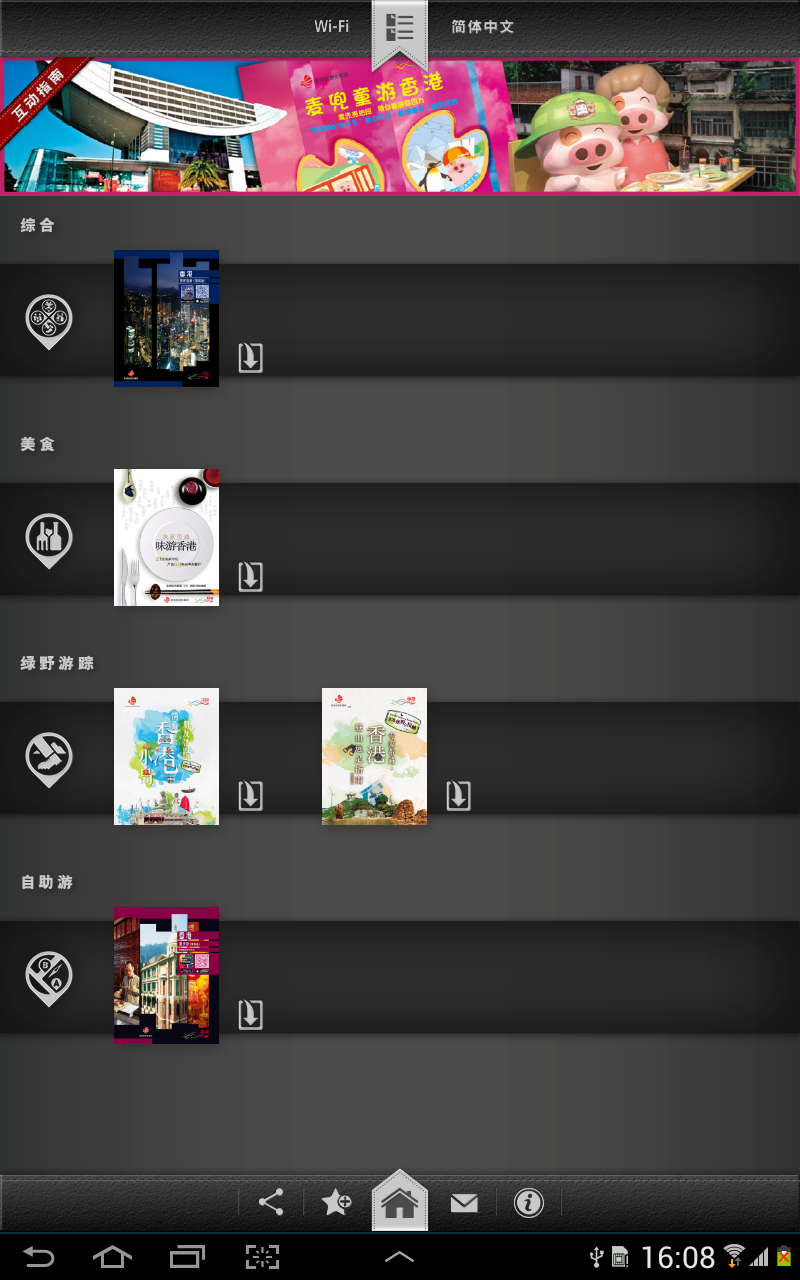
Task: Open the list view bookmark icon
Action: coord(399,28)
